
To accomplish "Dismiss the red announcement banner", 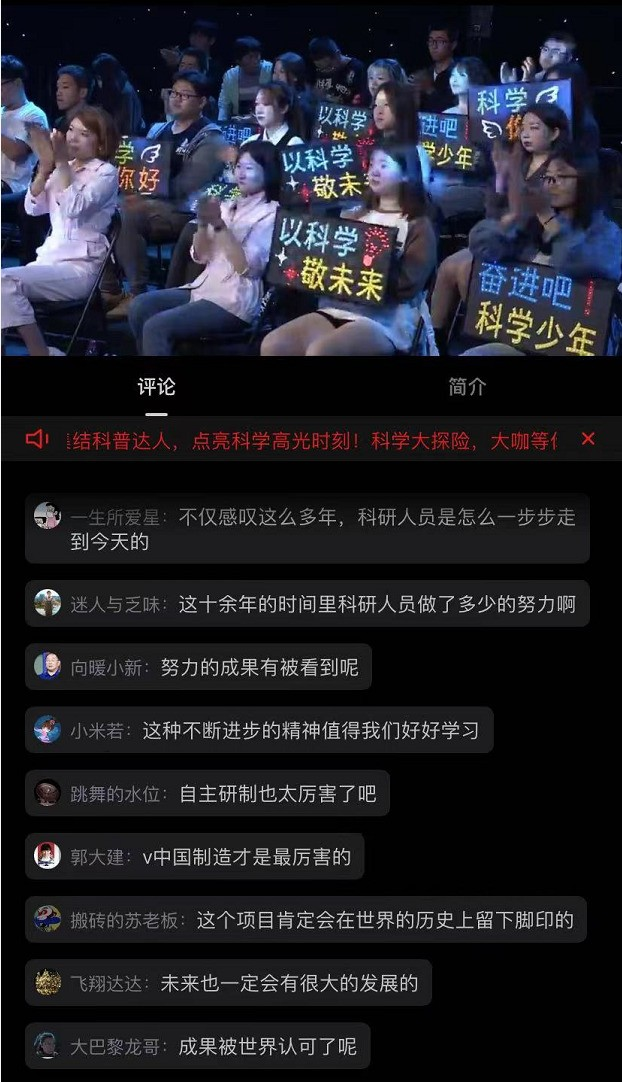I will tap(588, 439).
